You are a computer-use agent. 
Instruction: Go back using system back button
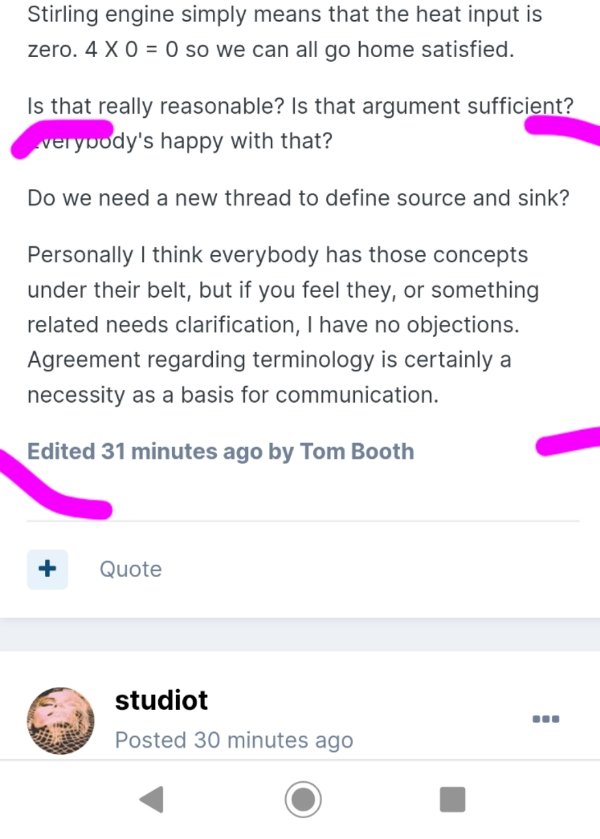(x=151, y=799)
